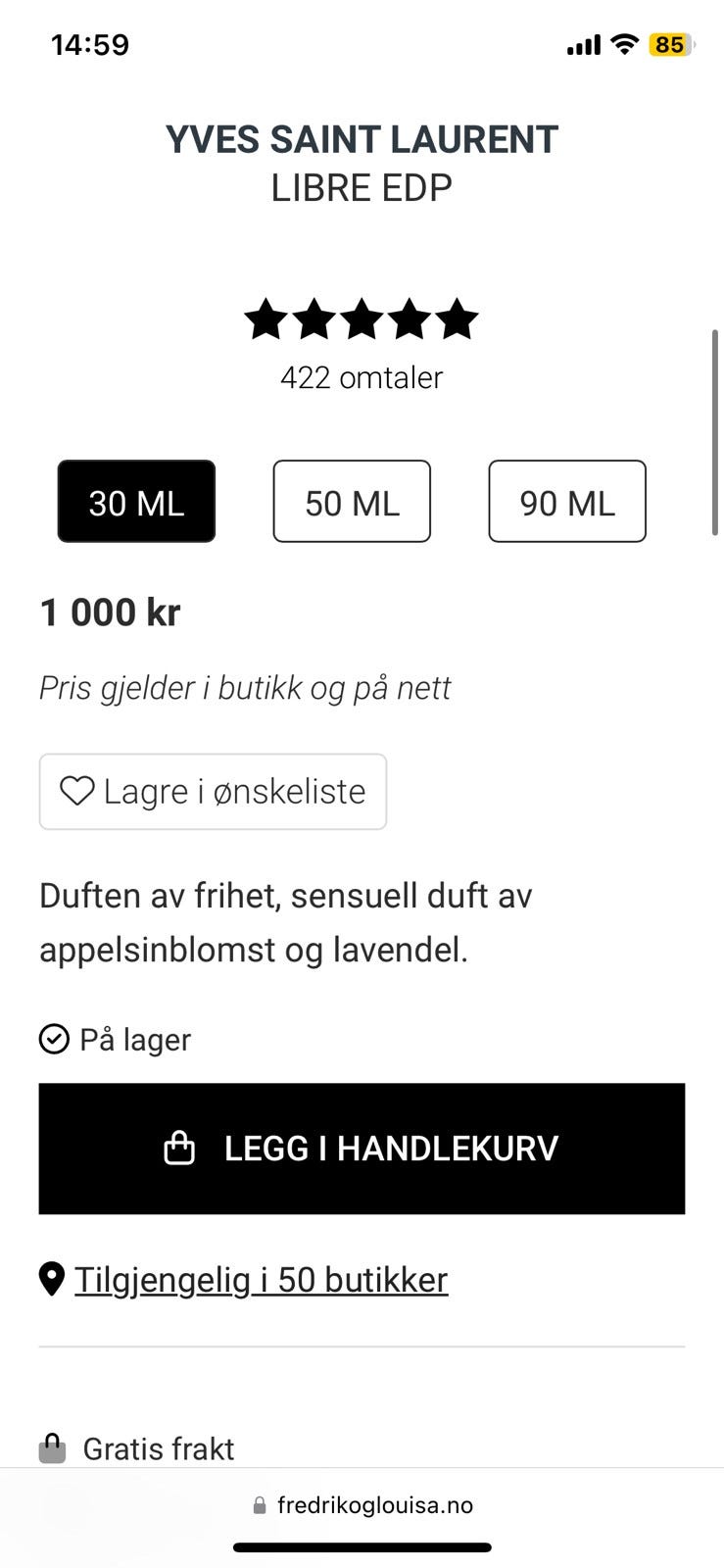Click the LIBRE EDP product title
724x1568 pixels.
coord(362,187)
